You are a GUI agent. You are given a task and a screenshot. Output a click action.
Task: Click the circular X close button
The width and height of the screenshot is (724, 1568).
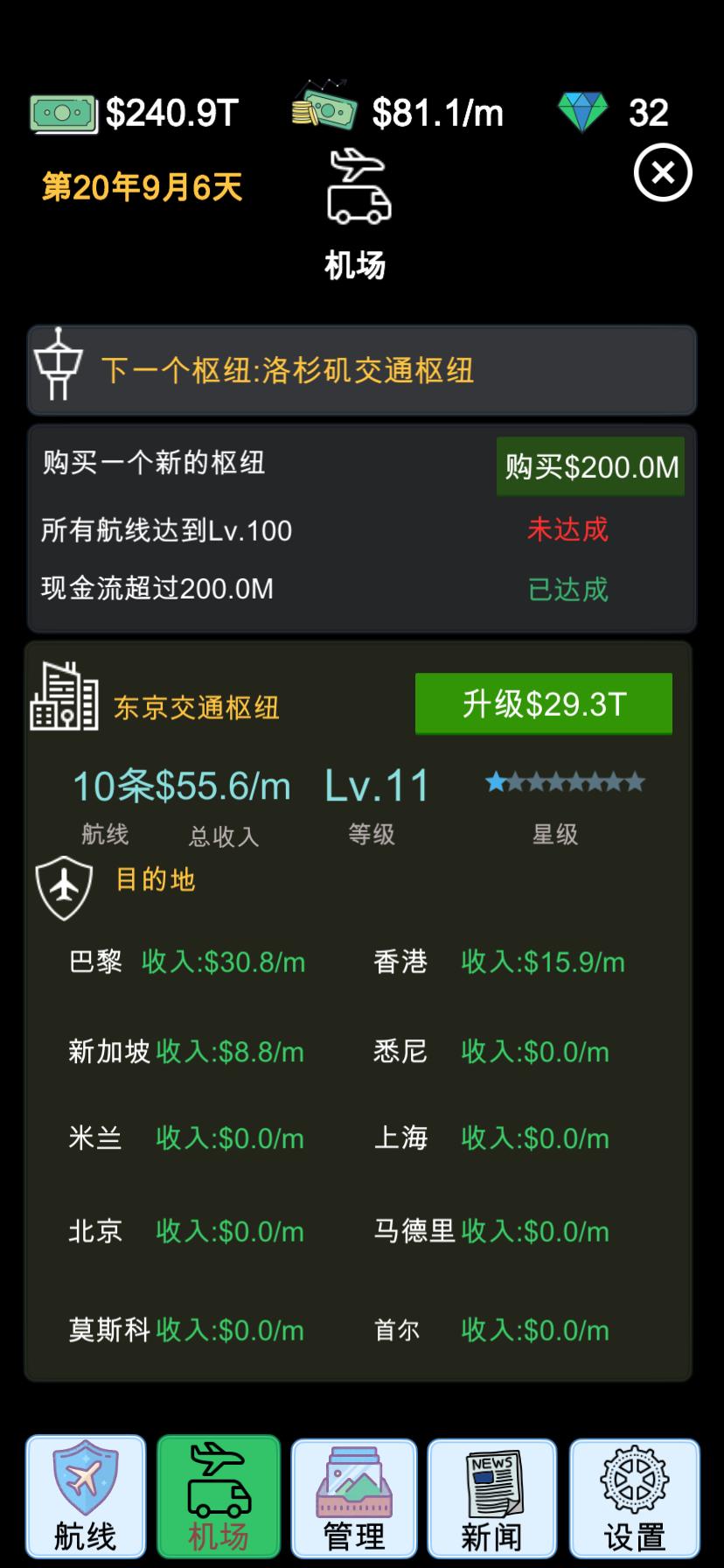(x=662, y=173)
